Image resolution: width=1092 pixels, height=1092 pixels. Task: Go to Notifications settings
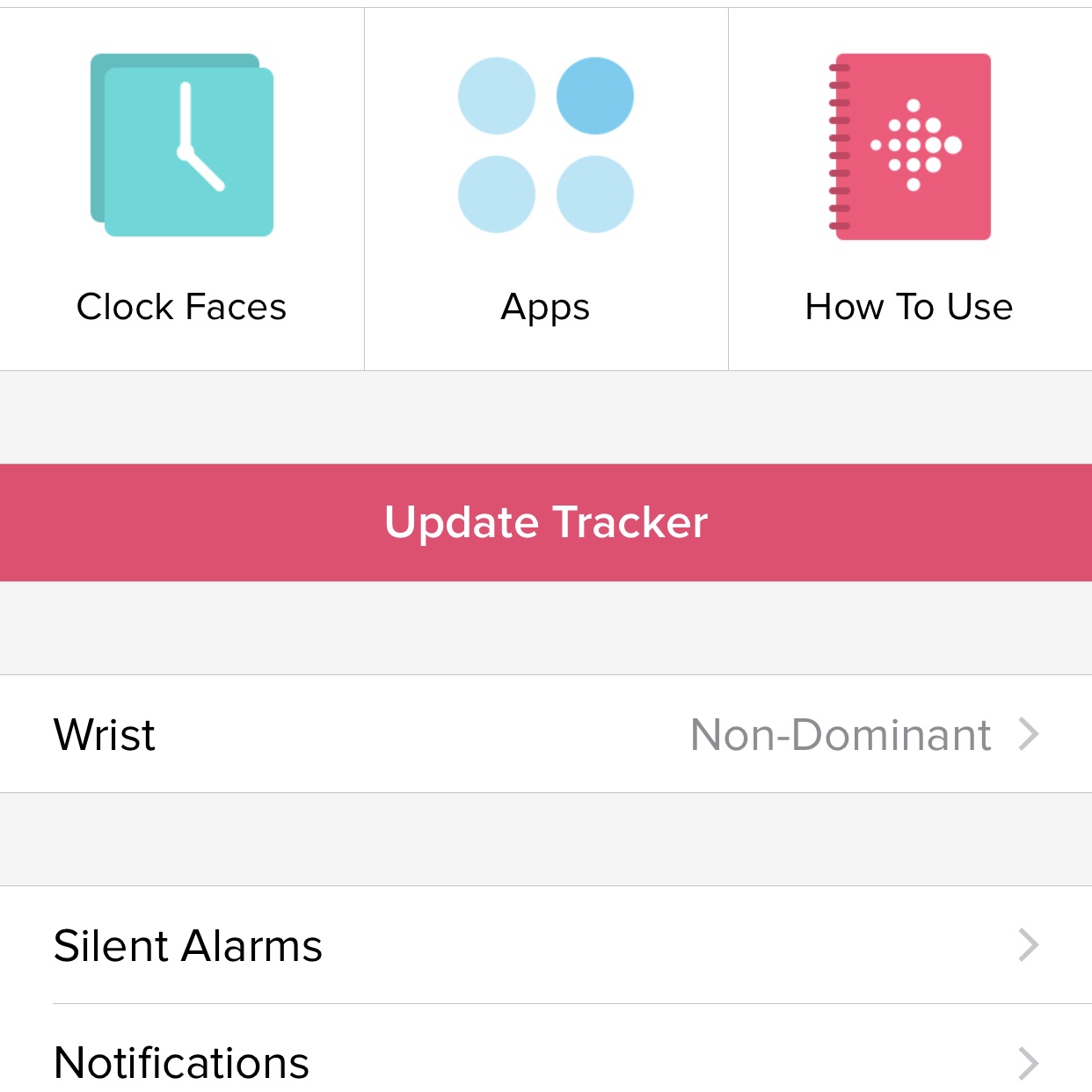tap(546, 1061)
